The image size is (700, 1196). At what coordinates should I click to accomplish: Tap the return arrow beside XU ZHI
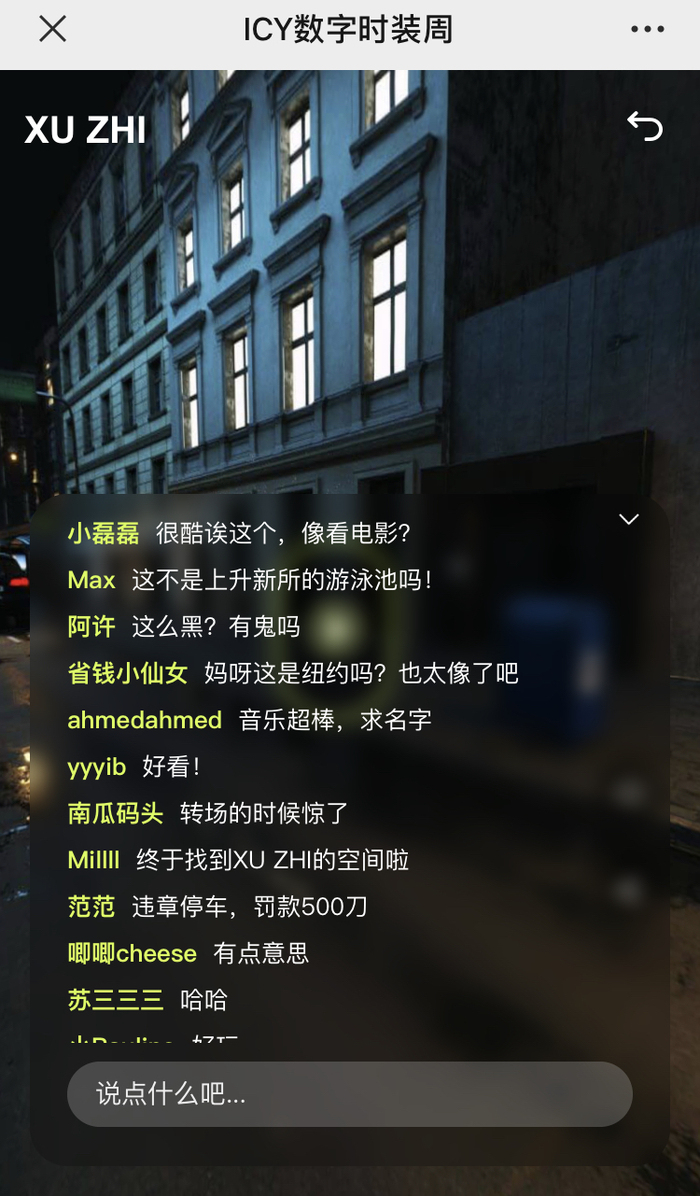[x=645, y=126]
